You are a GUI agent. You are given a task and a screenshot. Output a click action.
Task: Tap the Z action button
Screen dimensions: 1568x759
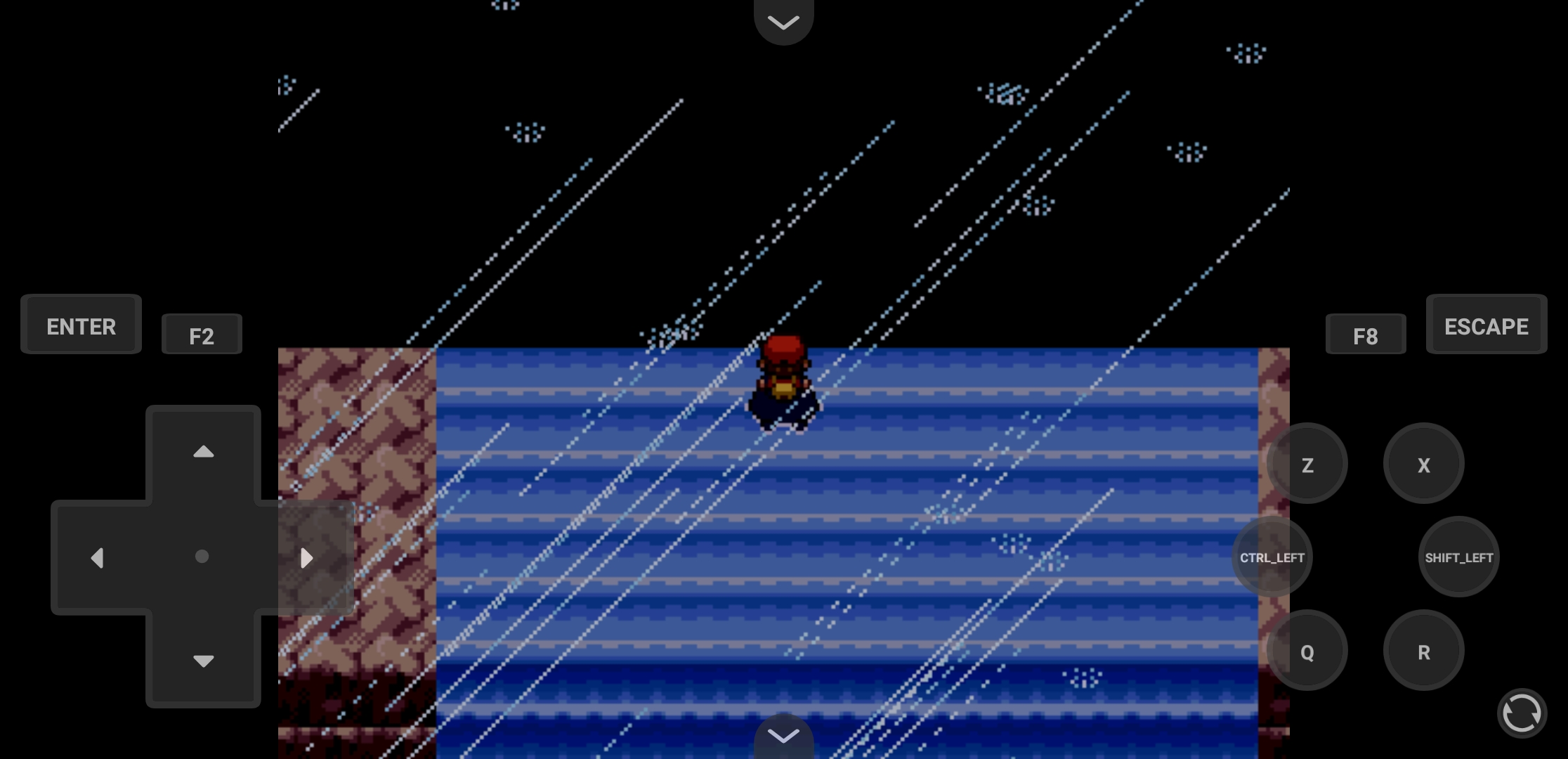(x=1307, y=465)
